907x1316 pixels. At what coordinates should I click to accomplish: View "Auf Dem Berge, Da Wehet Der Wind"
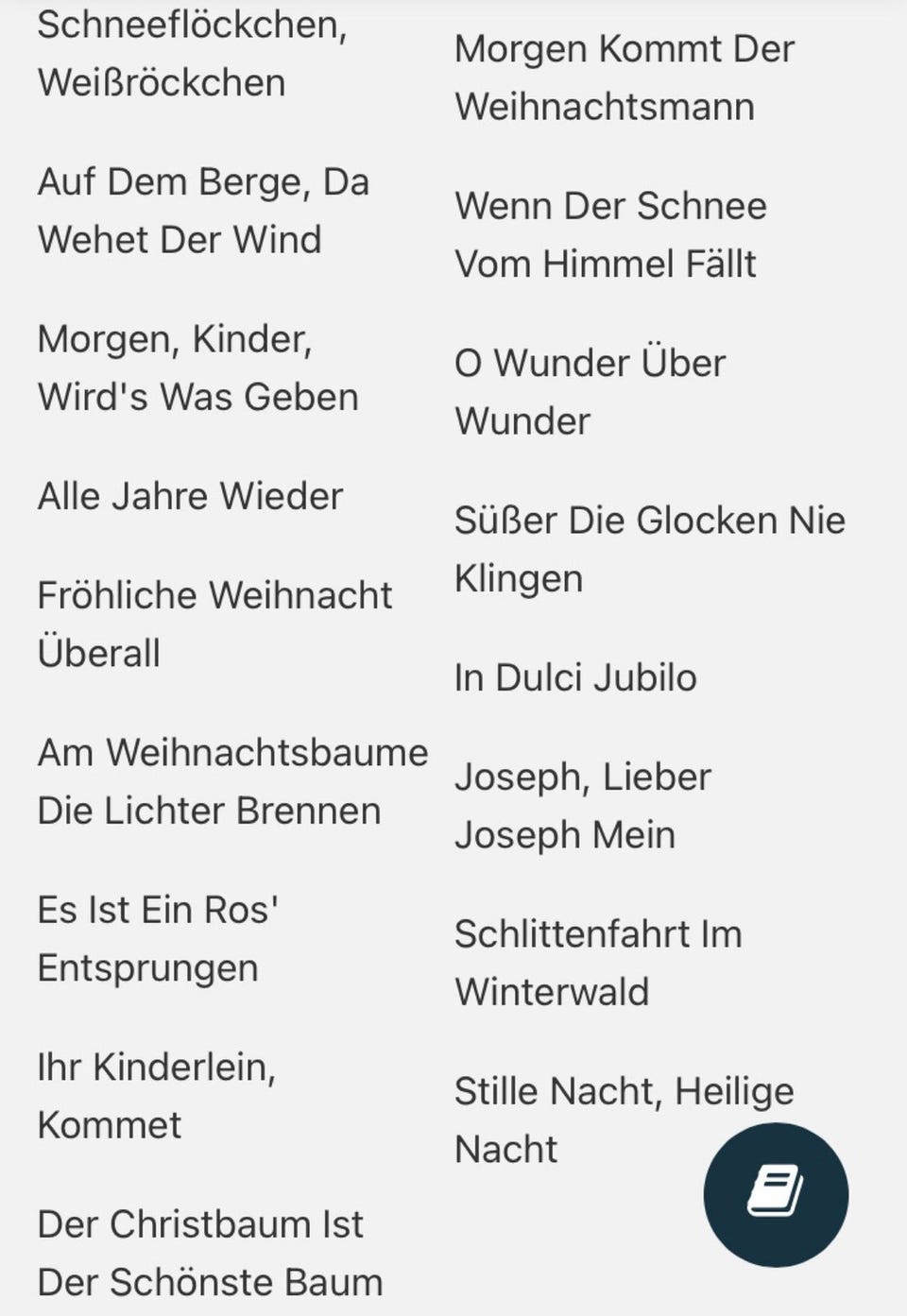[204, 210]
